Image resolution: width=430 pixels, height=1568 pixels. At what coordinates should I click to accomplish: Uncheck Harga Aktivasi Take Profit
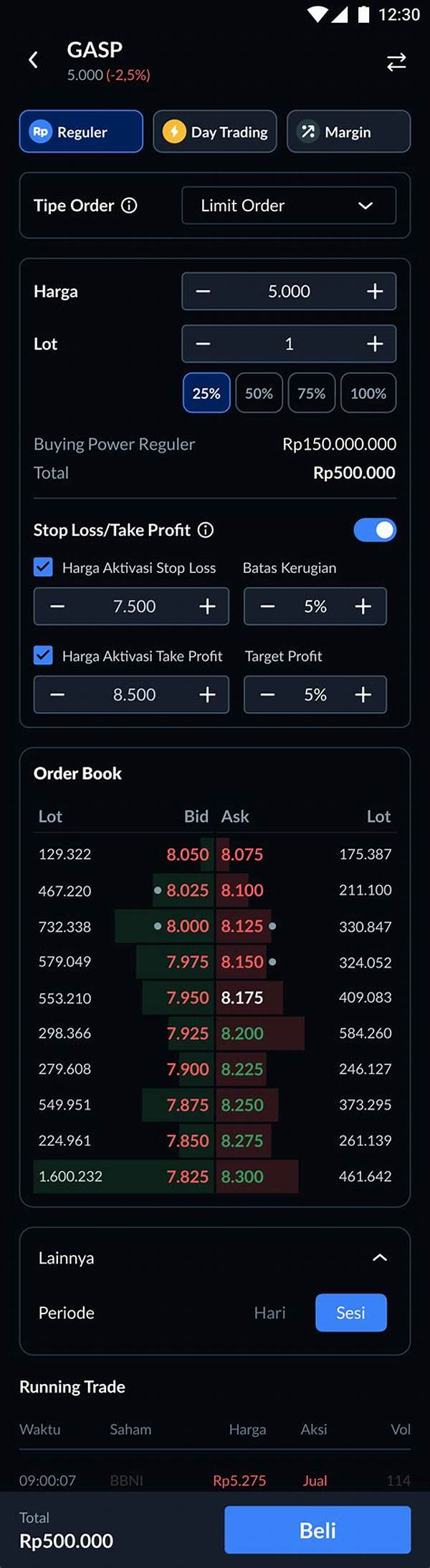[43, 655]
